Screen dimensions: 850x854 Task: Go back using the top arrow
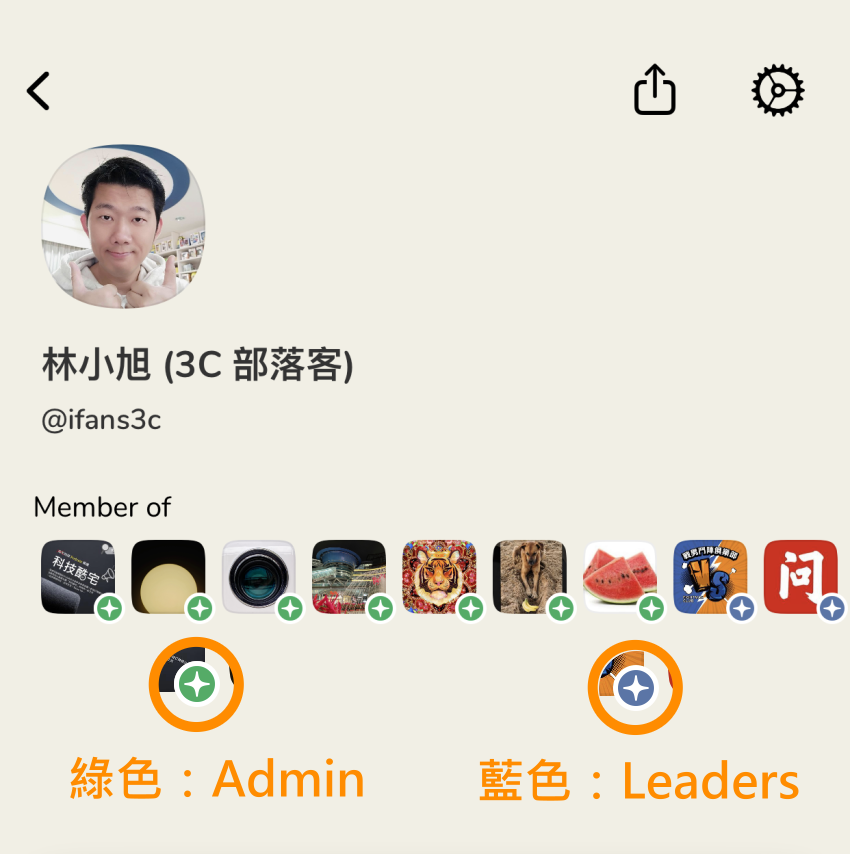(x=38, y=91)
